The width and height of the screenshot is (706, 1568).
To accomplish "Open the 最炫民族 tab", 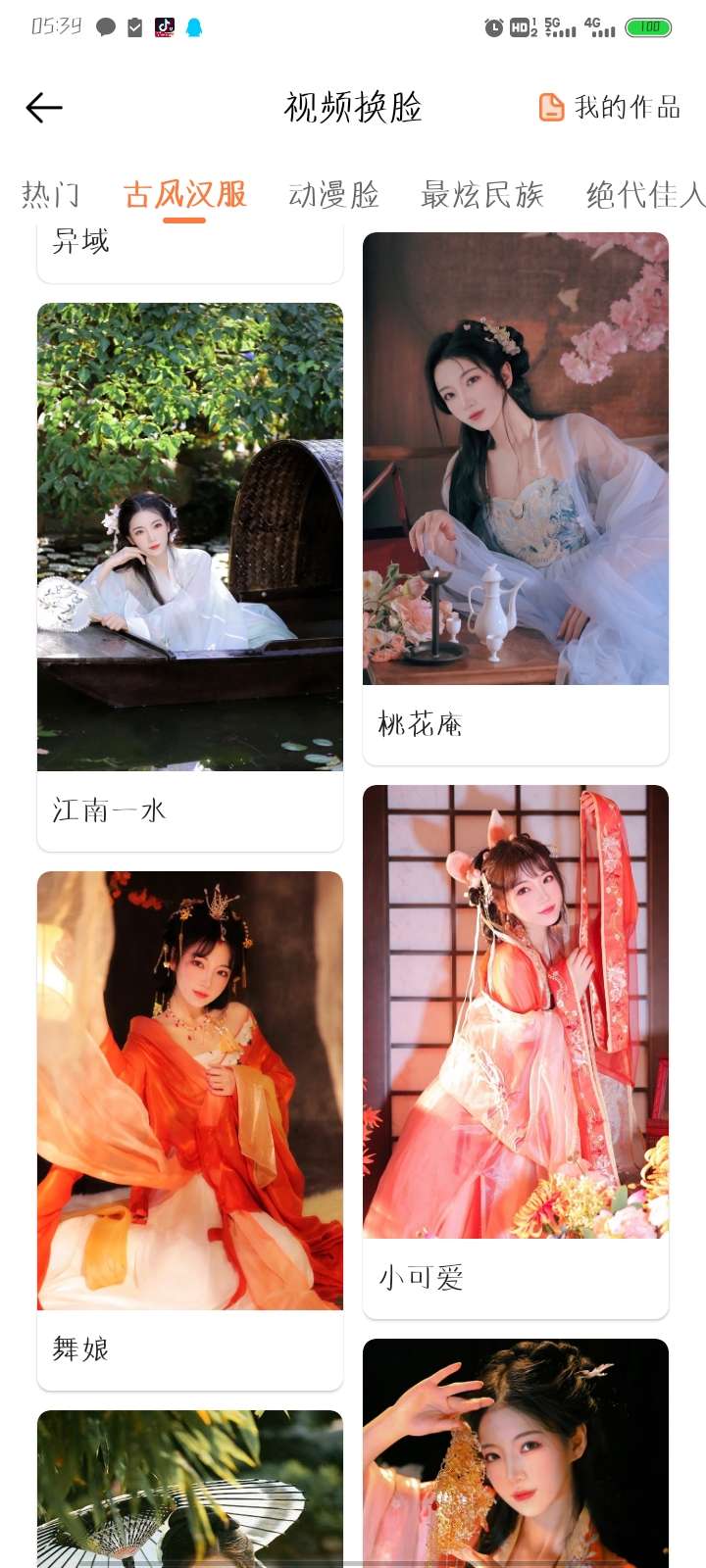I will pos(481,195).
